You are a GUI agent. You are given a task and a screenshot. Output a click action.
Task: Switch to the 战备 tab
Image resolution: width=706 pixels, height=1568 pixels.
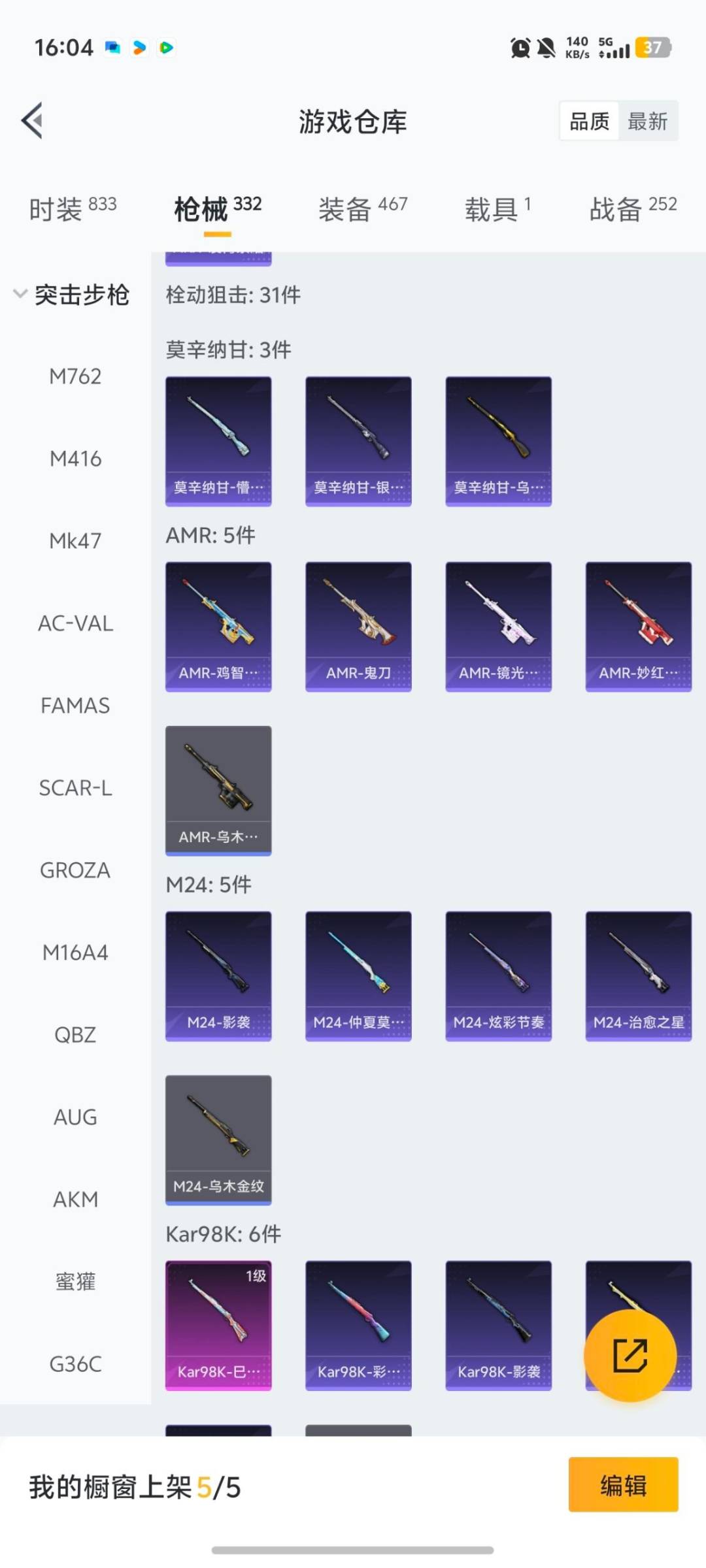point(633,209)
